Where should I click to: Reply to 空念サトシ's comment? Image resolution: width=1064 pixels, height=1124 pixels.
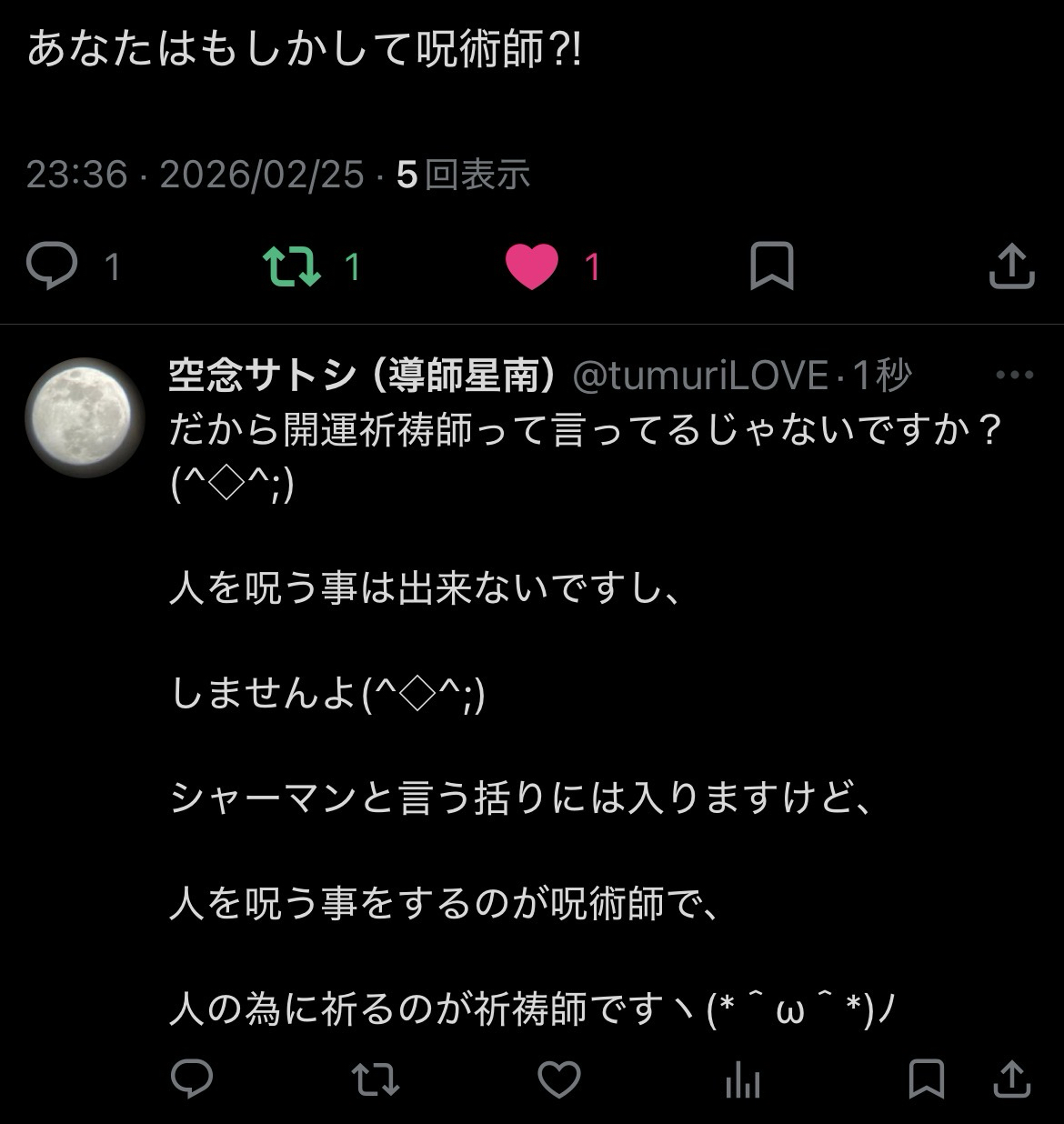[x=192, y=1079]
